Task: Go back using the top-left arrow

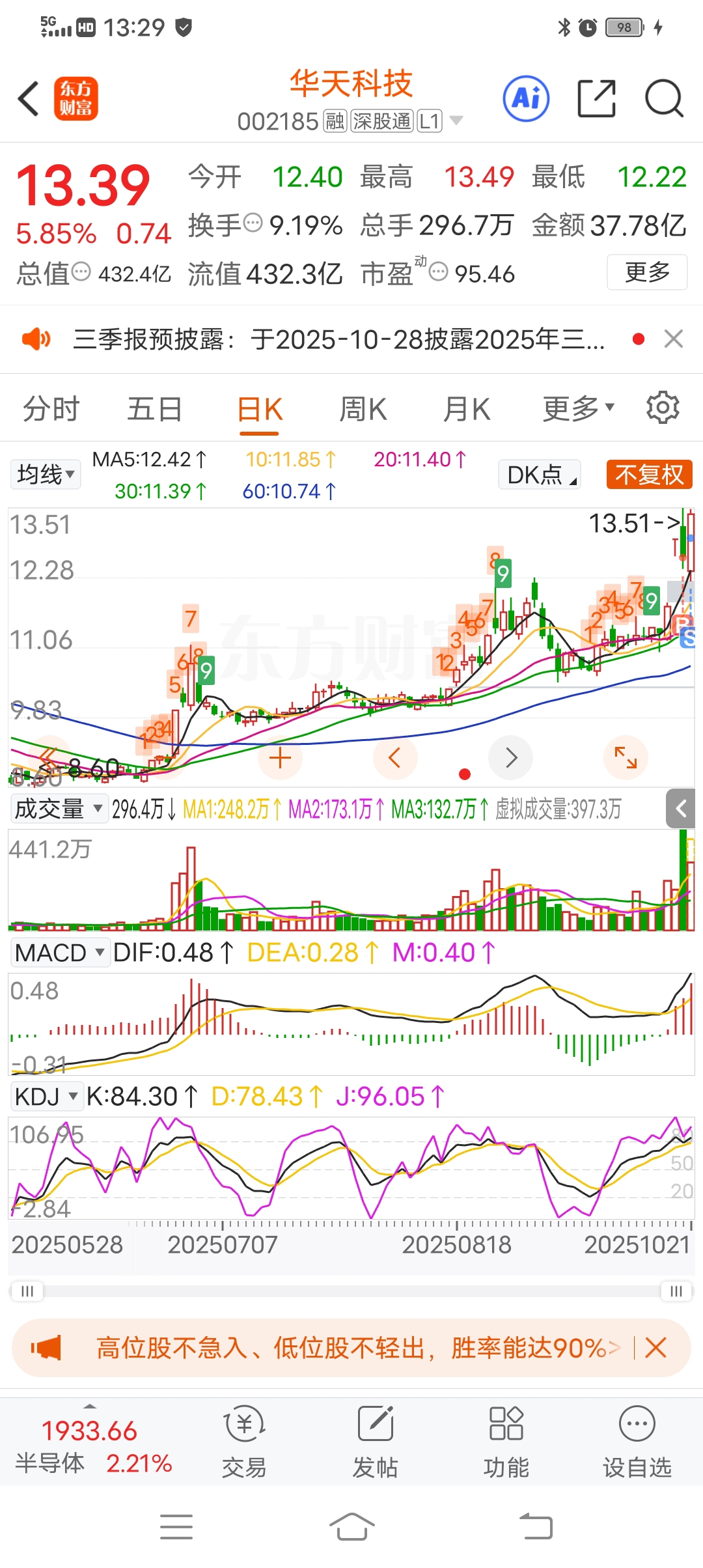Action: (x=29, y=99)
